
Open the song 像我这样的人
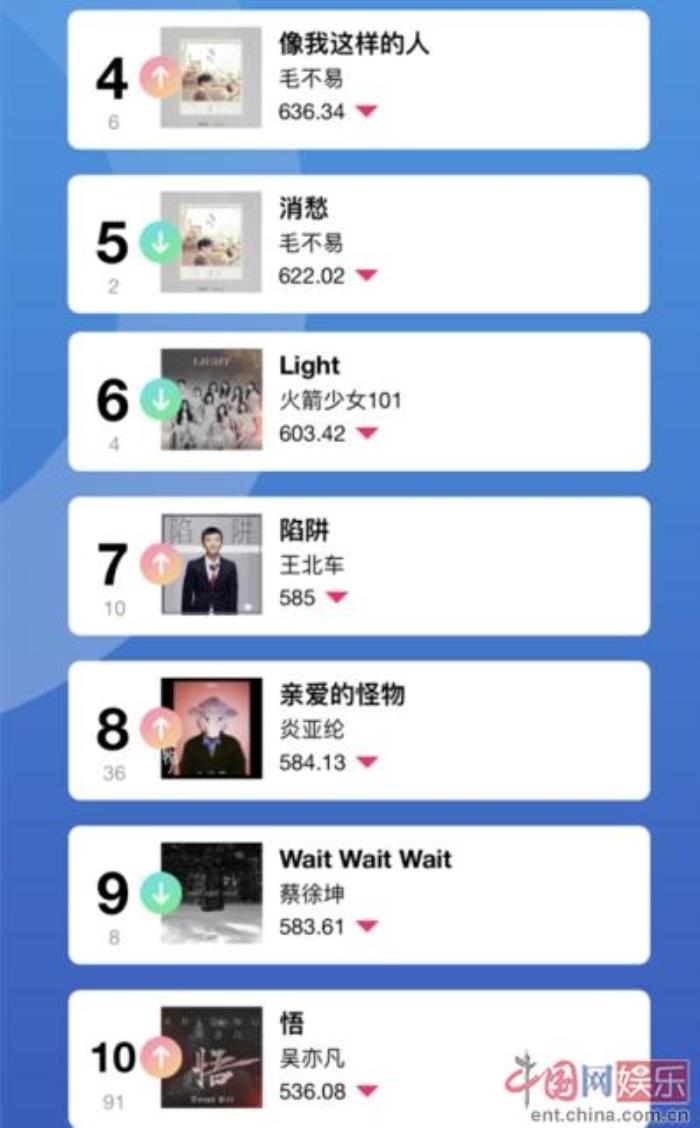tap(355, 44)
